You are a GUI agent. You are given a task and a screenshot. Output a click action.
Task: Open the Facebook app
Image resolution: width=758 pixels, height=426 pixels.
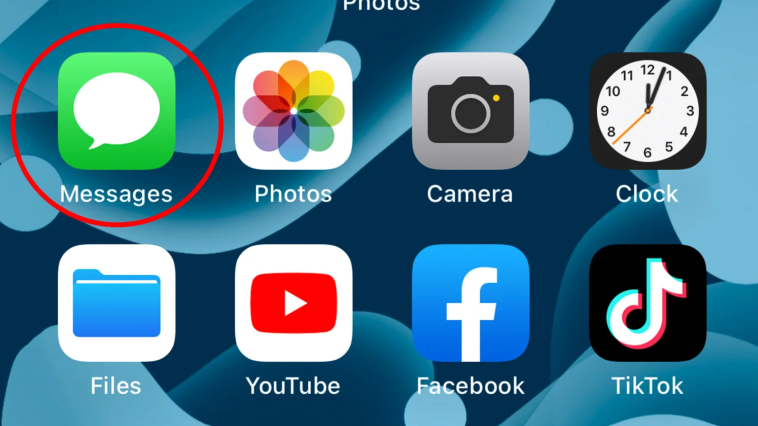click(470, 303)
